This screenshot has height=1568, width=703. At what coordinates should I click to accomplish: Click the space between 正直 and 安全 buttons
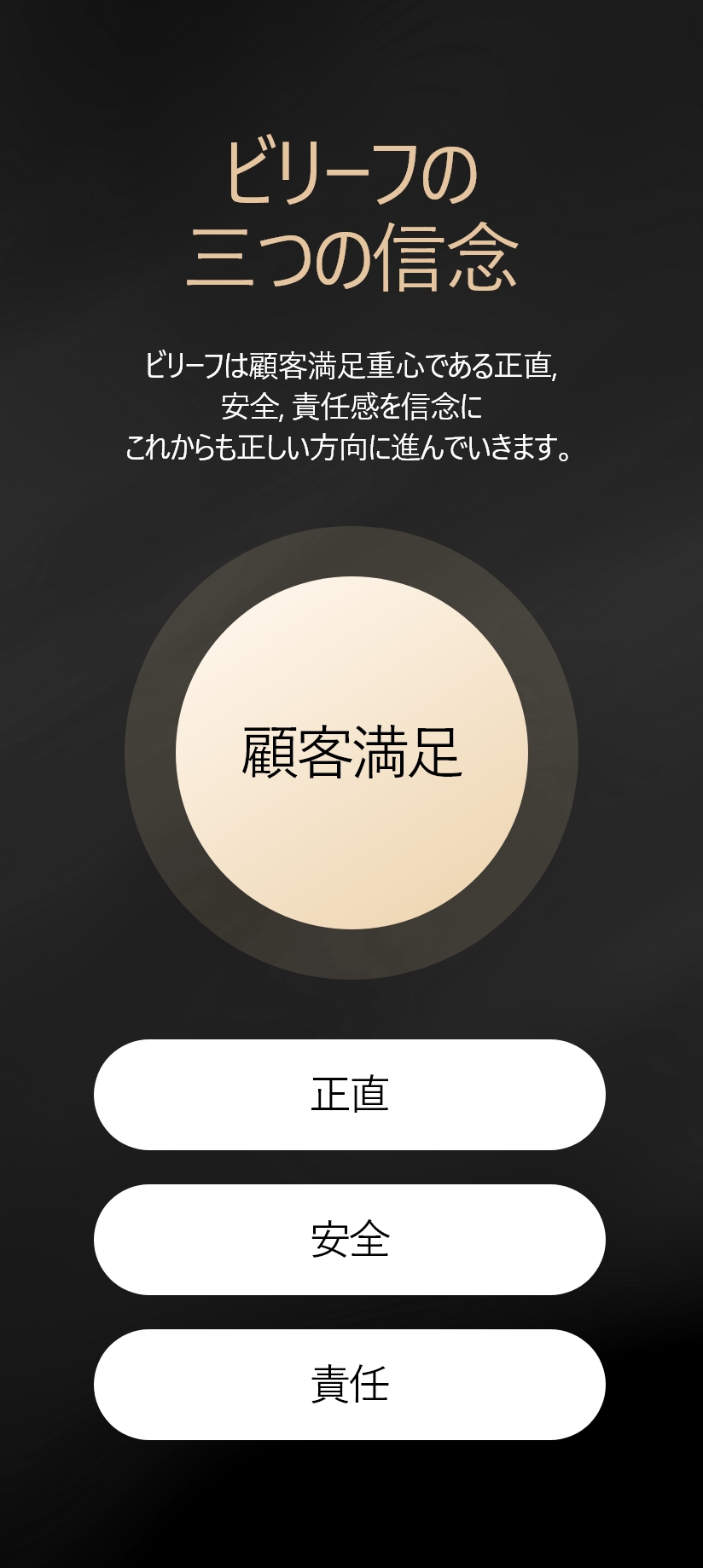tap(351, 1168)
